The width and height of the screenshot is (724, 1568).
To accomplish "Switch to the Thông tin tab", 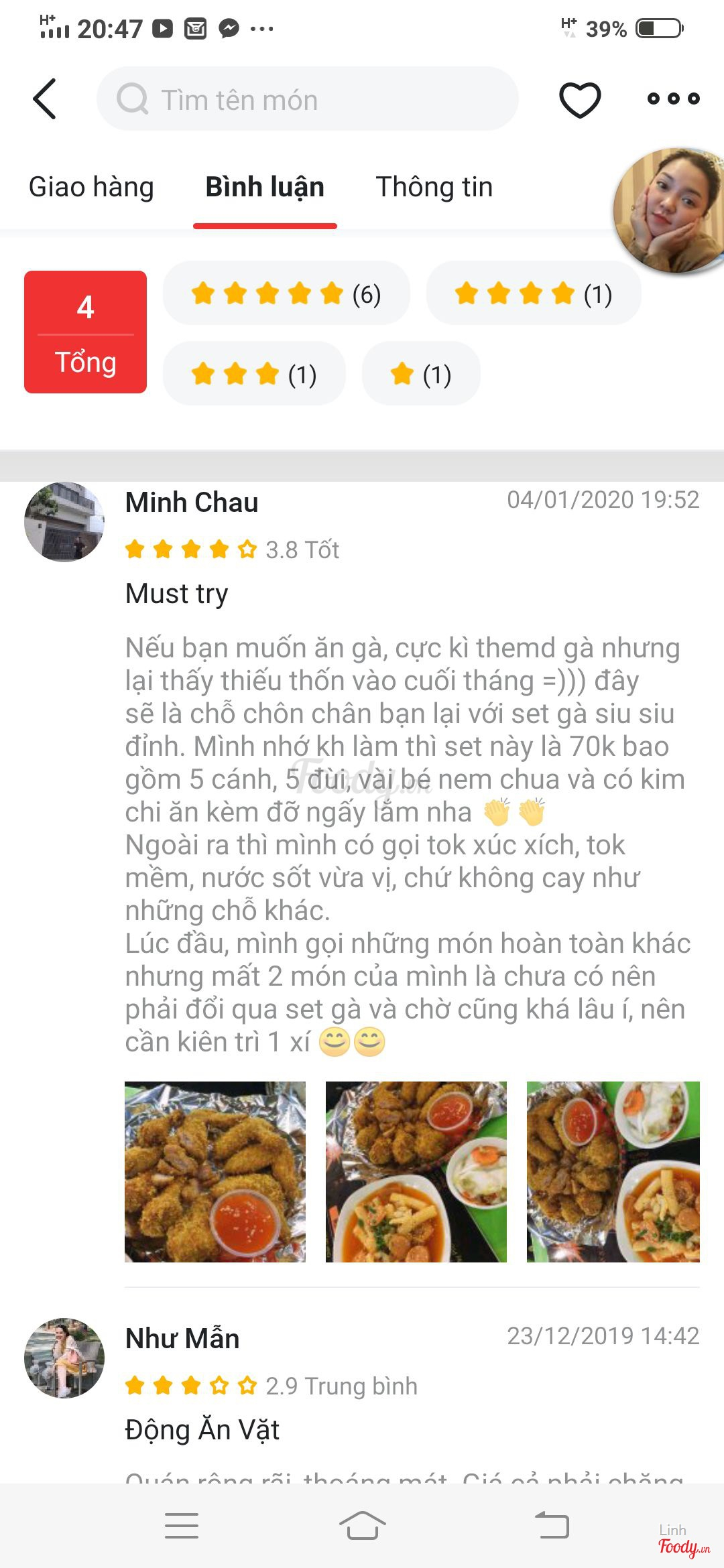I will (434, 187).
